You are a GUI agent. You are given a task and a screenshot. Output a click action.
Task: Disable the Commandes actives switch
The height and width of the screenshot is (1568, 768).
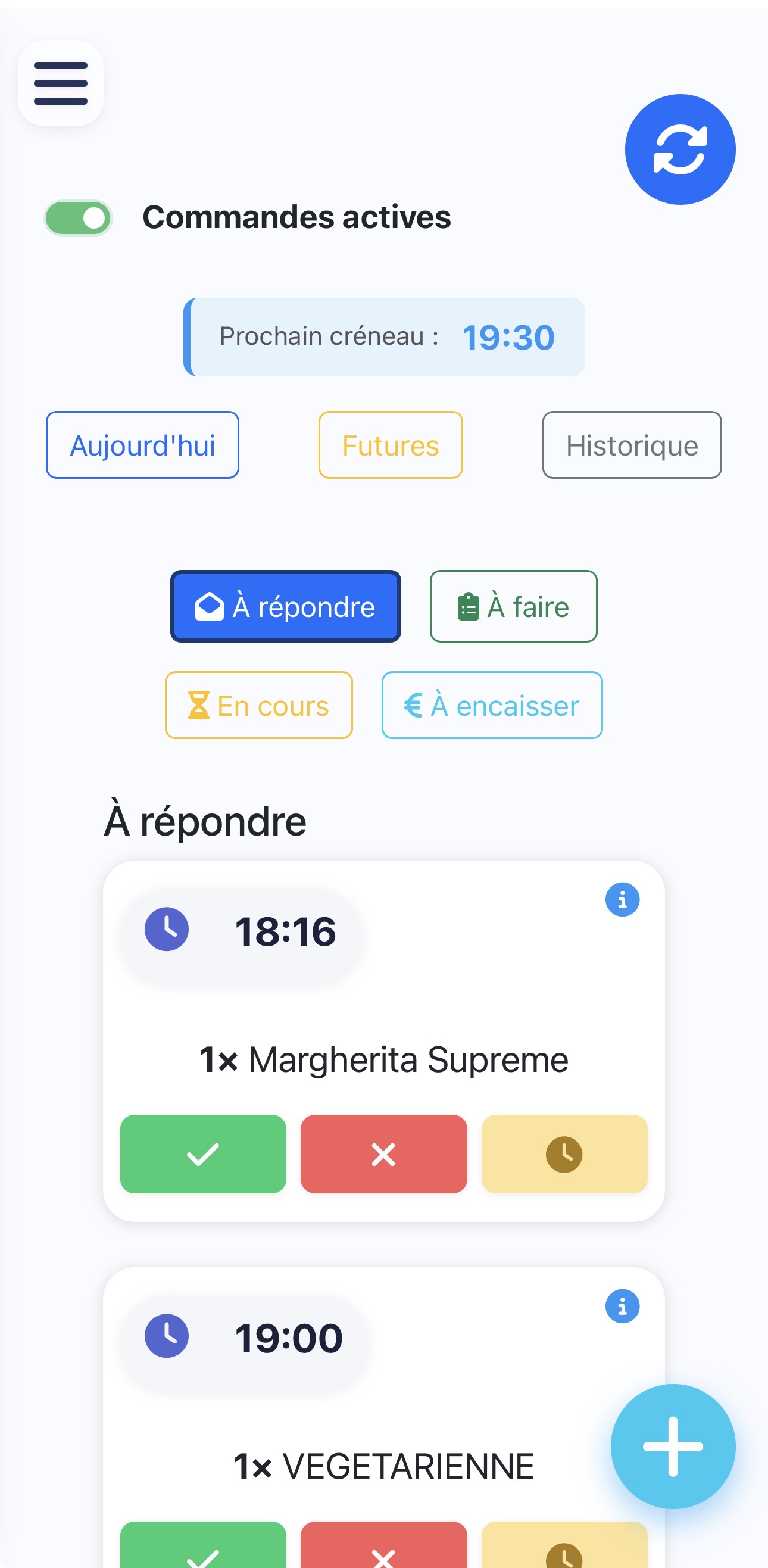pos(78,217)
